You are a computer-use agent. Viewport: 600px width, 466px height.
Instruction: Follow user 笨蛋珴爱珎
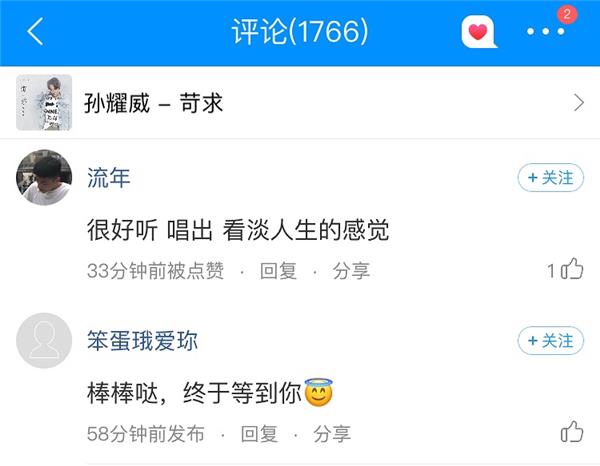tap(550, 341)
